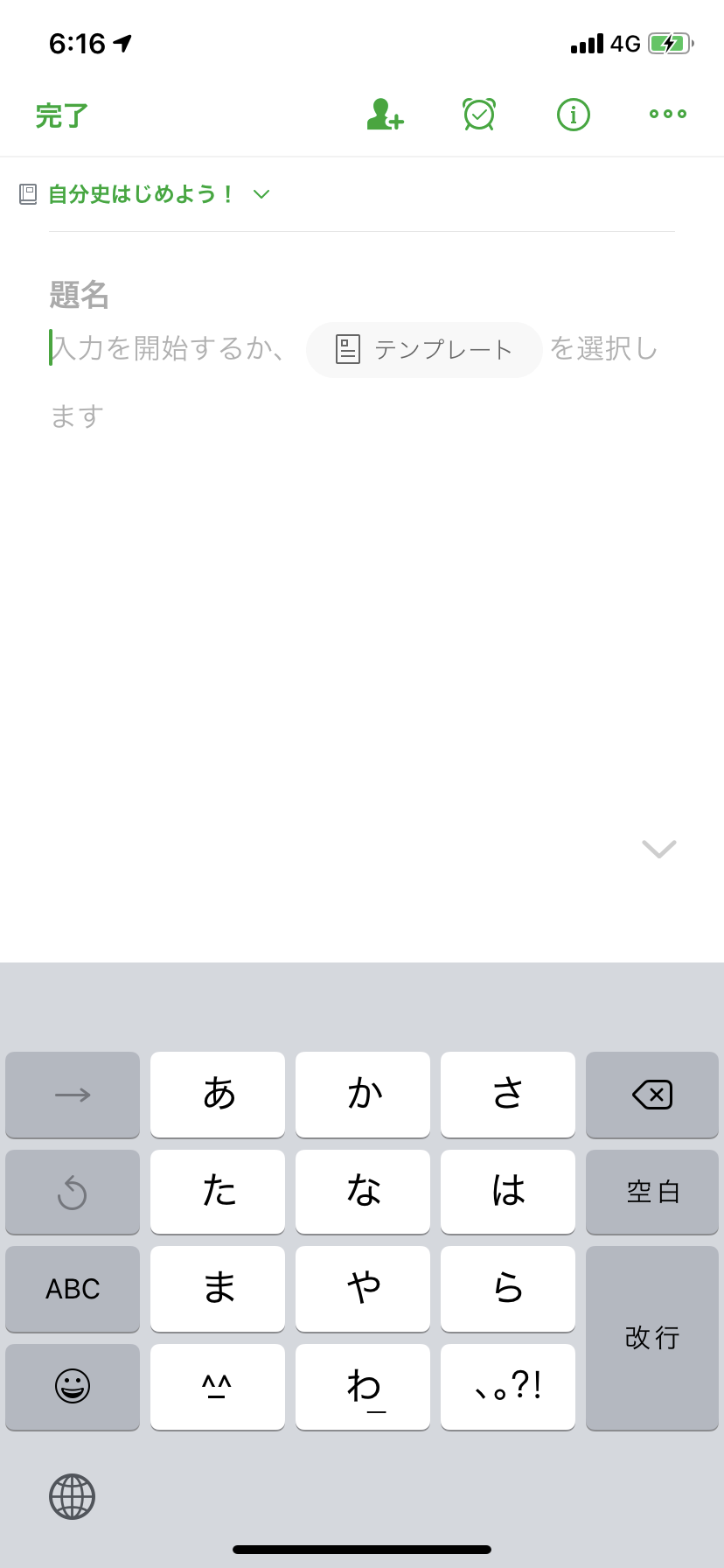724x1568 pixels.
Task: Open the emoji keyboard
Action: tap(73, 1387)
